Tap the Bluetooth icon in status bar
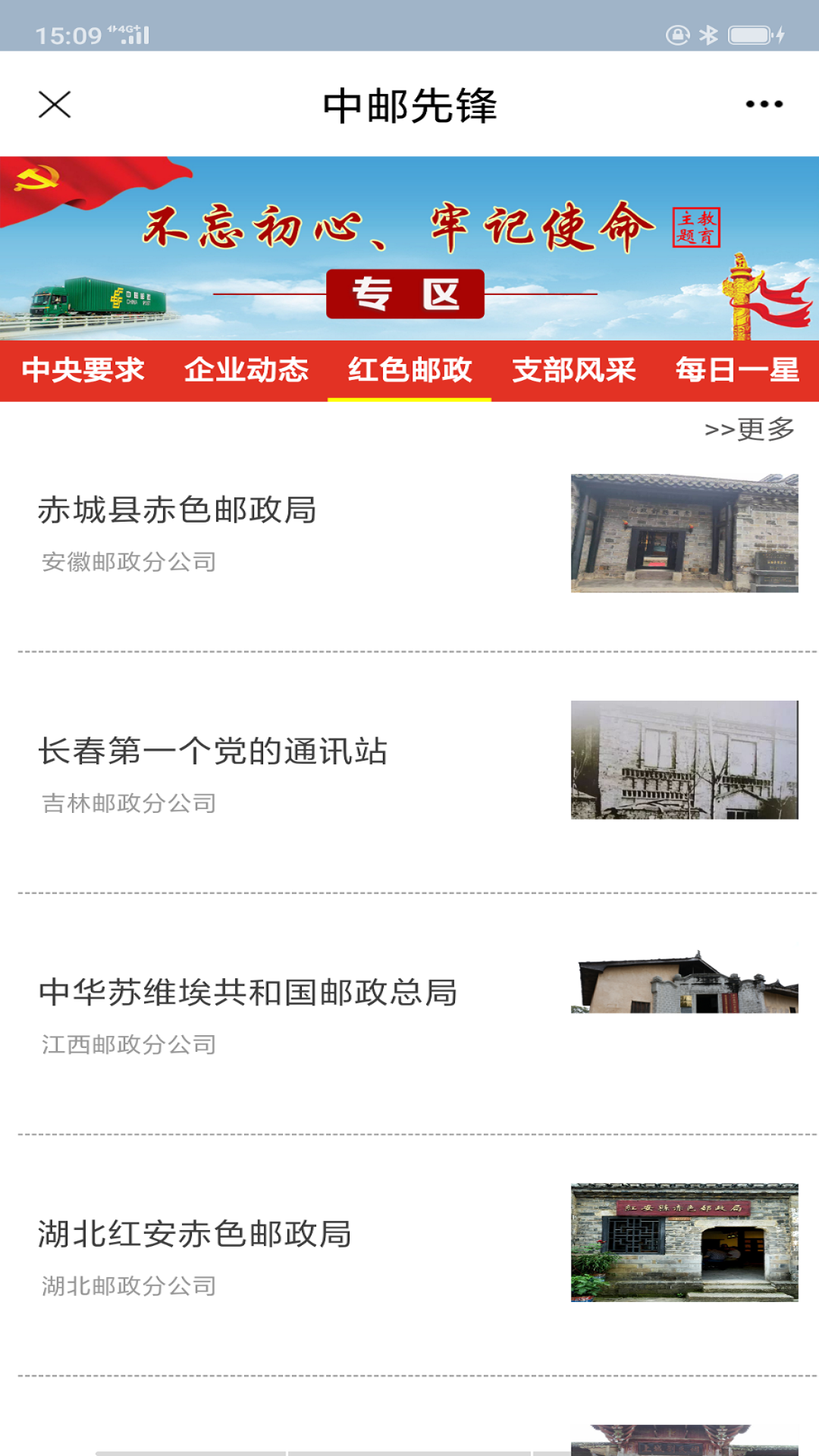This screenshot has height=1456, width=819. tap(708, 34)
